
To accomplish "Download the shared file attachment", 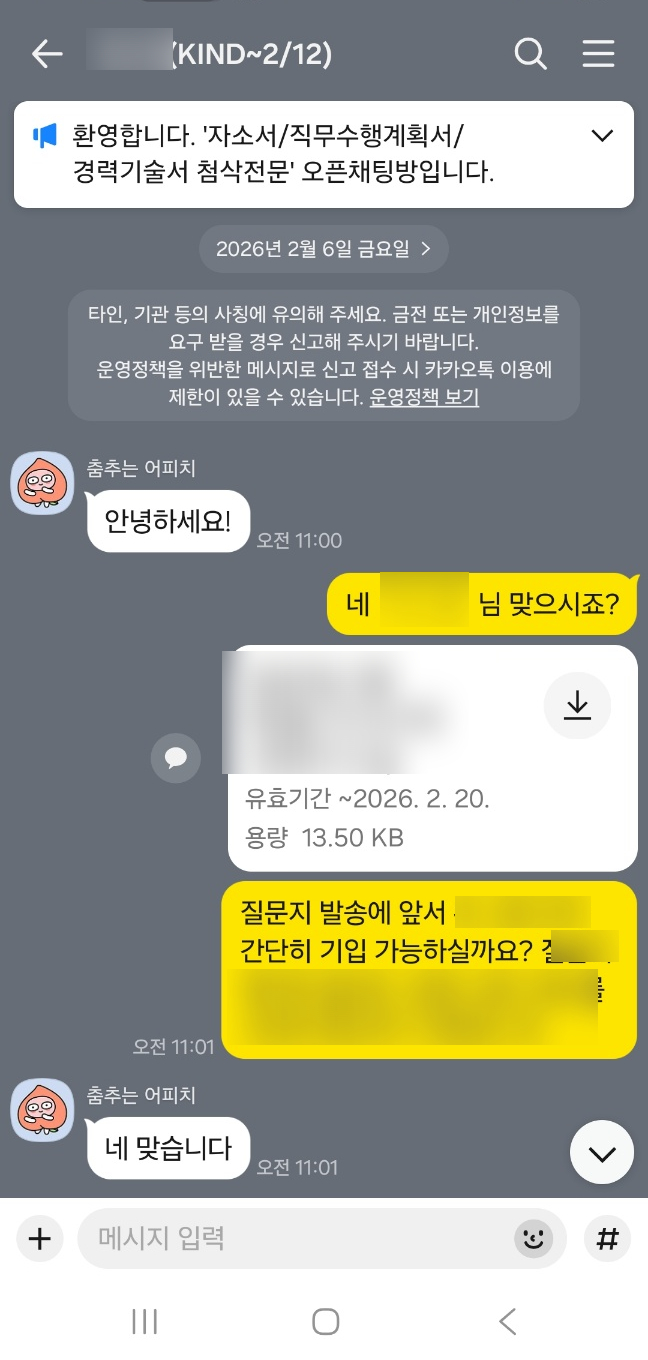I will tap(577, 706).
